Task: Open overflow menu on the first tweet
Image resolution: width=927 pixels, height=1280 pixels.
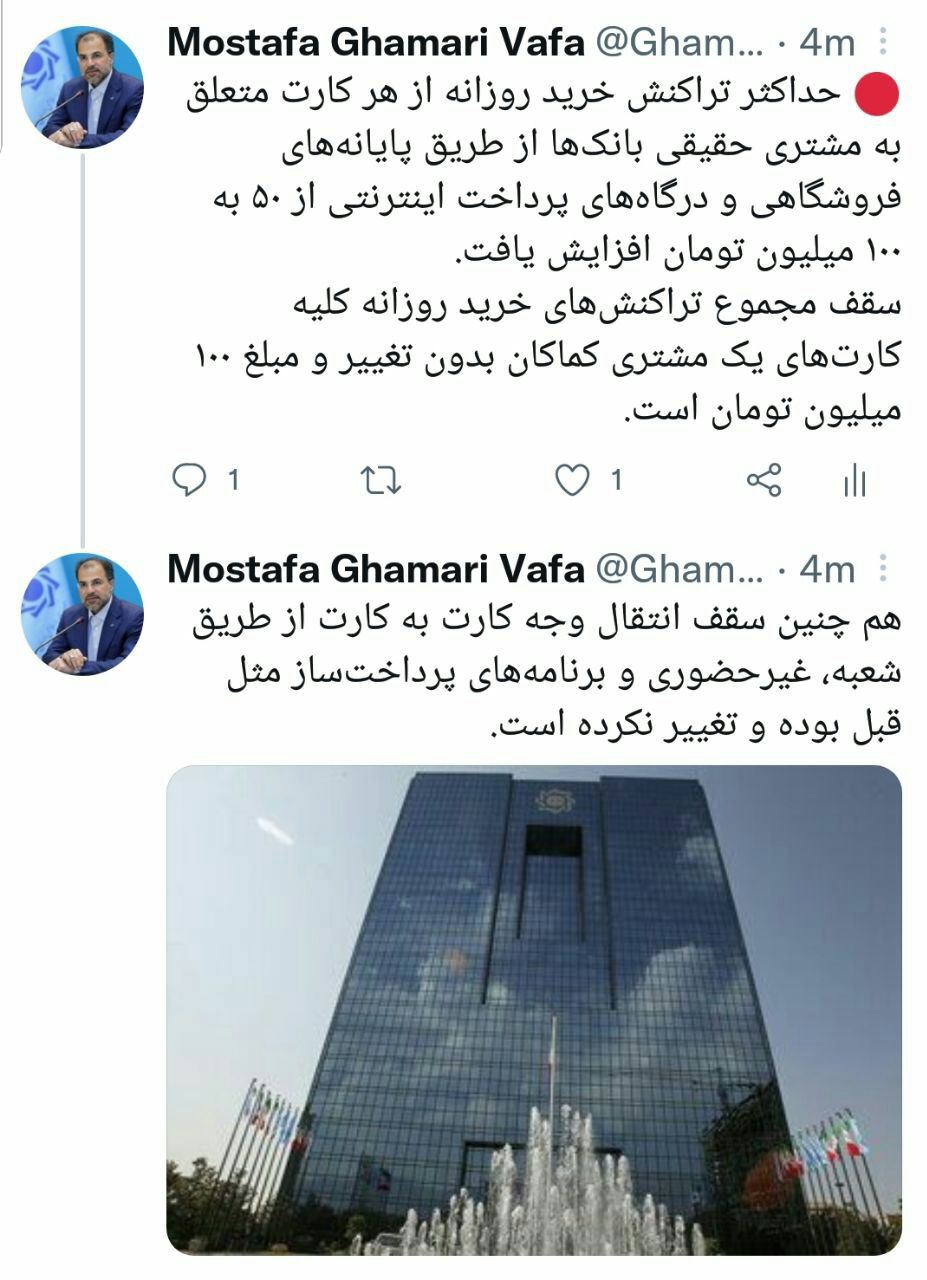Action: click(883, 42)
